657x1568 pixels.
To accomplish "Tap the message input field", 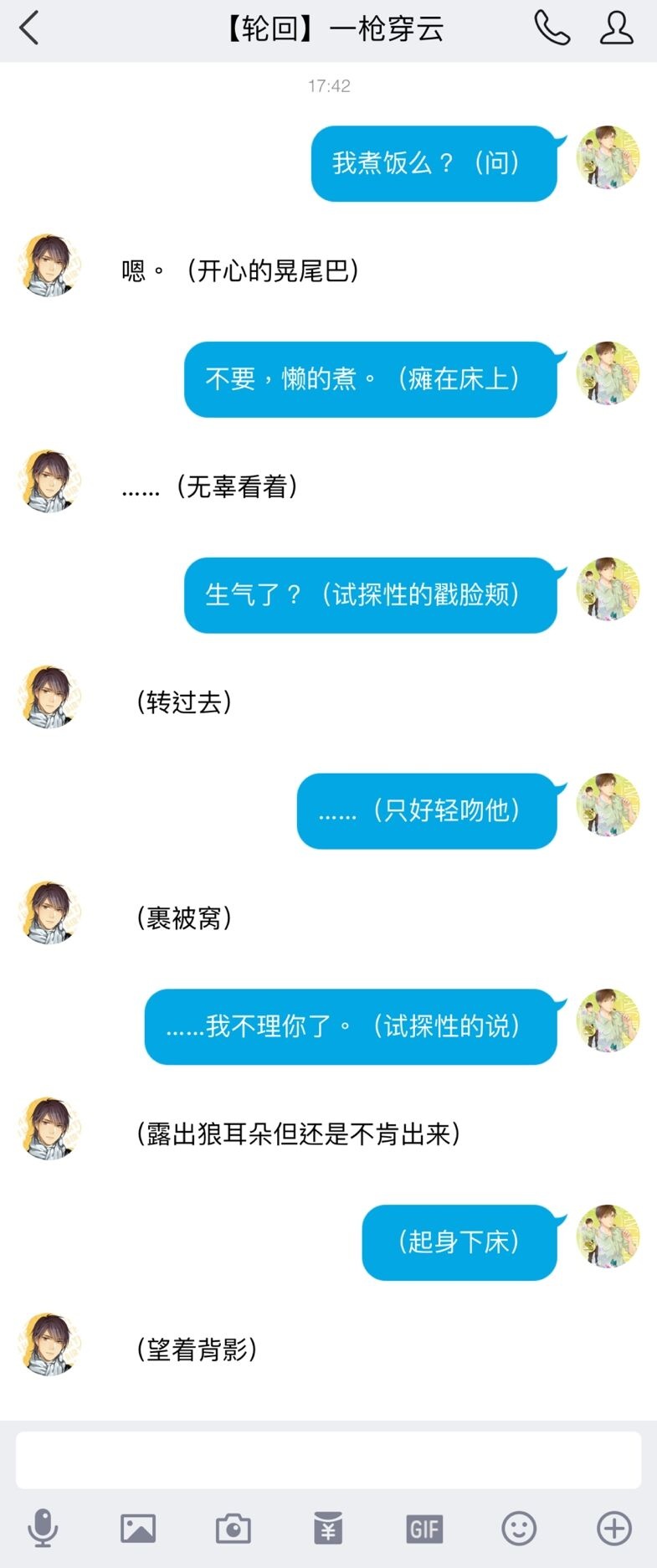I will [x=328, y=1459].
